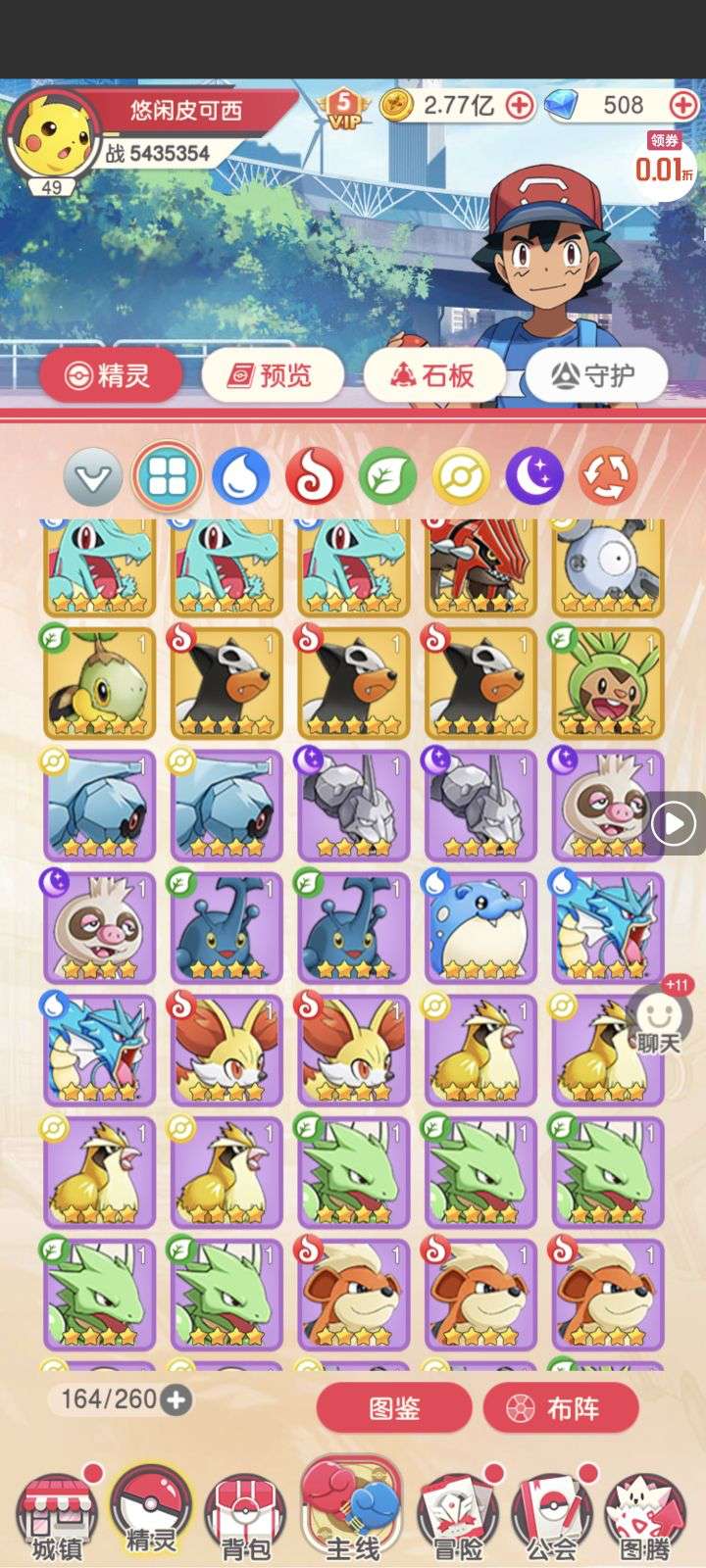This screenshot has width=706, height=1568.
Task: Filter sprites by fire type
Action: tap(314, 477)
